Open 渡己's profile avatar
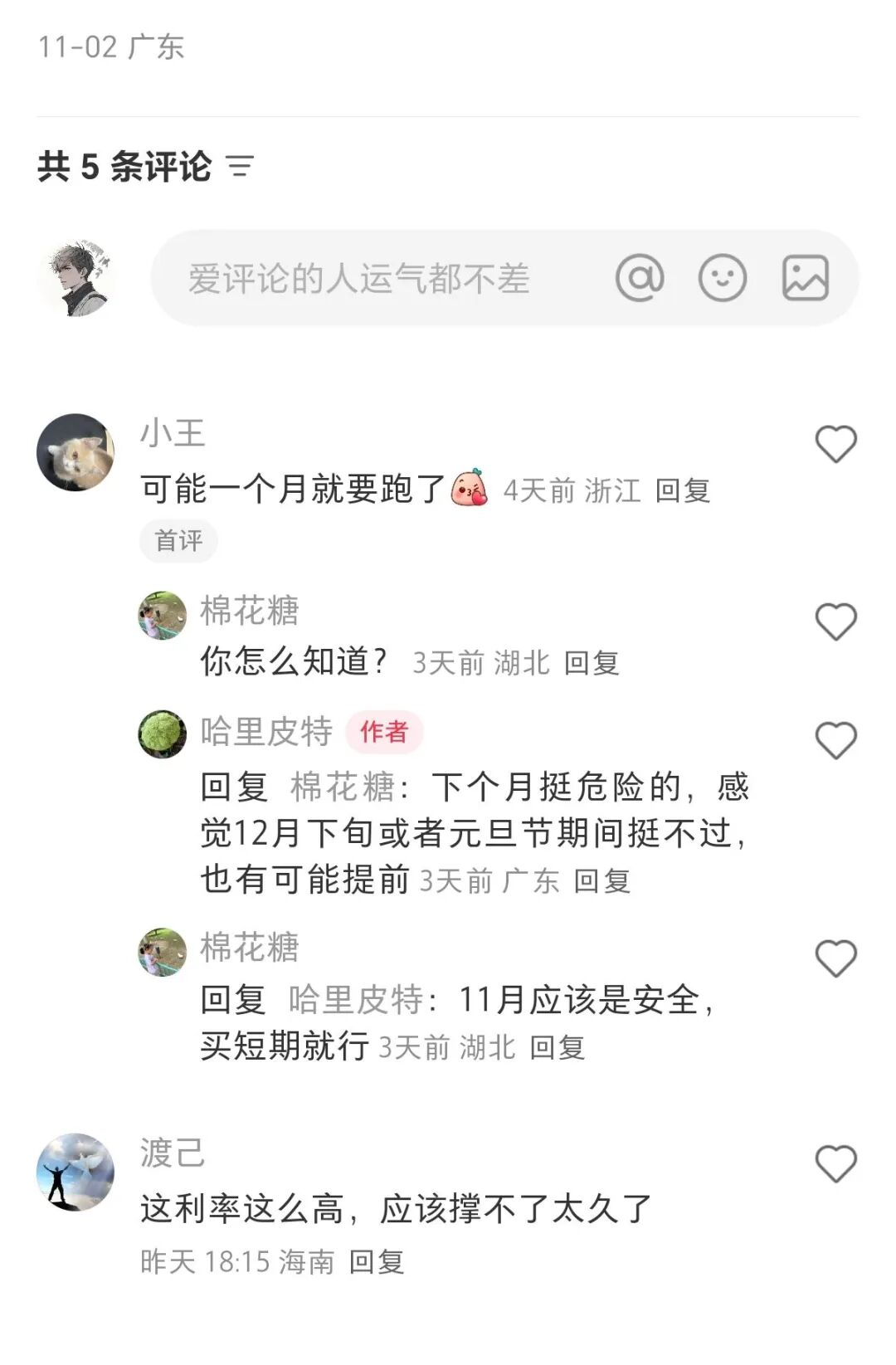This screenshot has width=896, height=1365. click(75, 1172)
